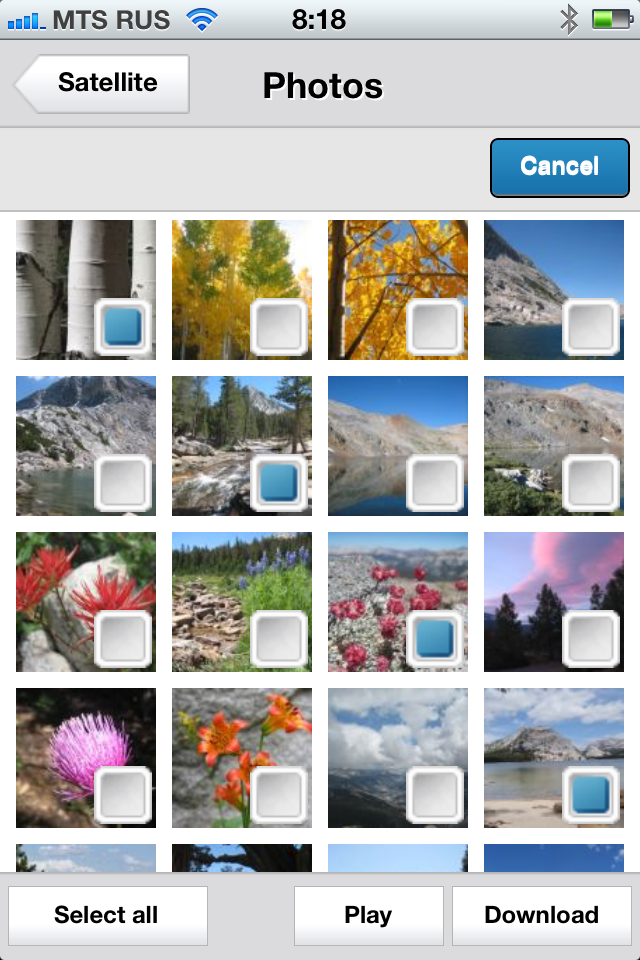Check the orange lilies photo
640x960 pixels.
(x=278, y=795)
